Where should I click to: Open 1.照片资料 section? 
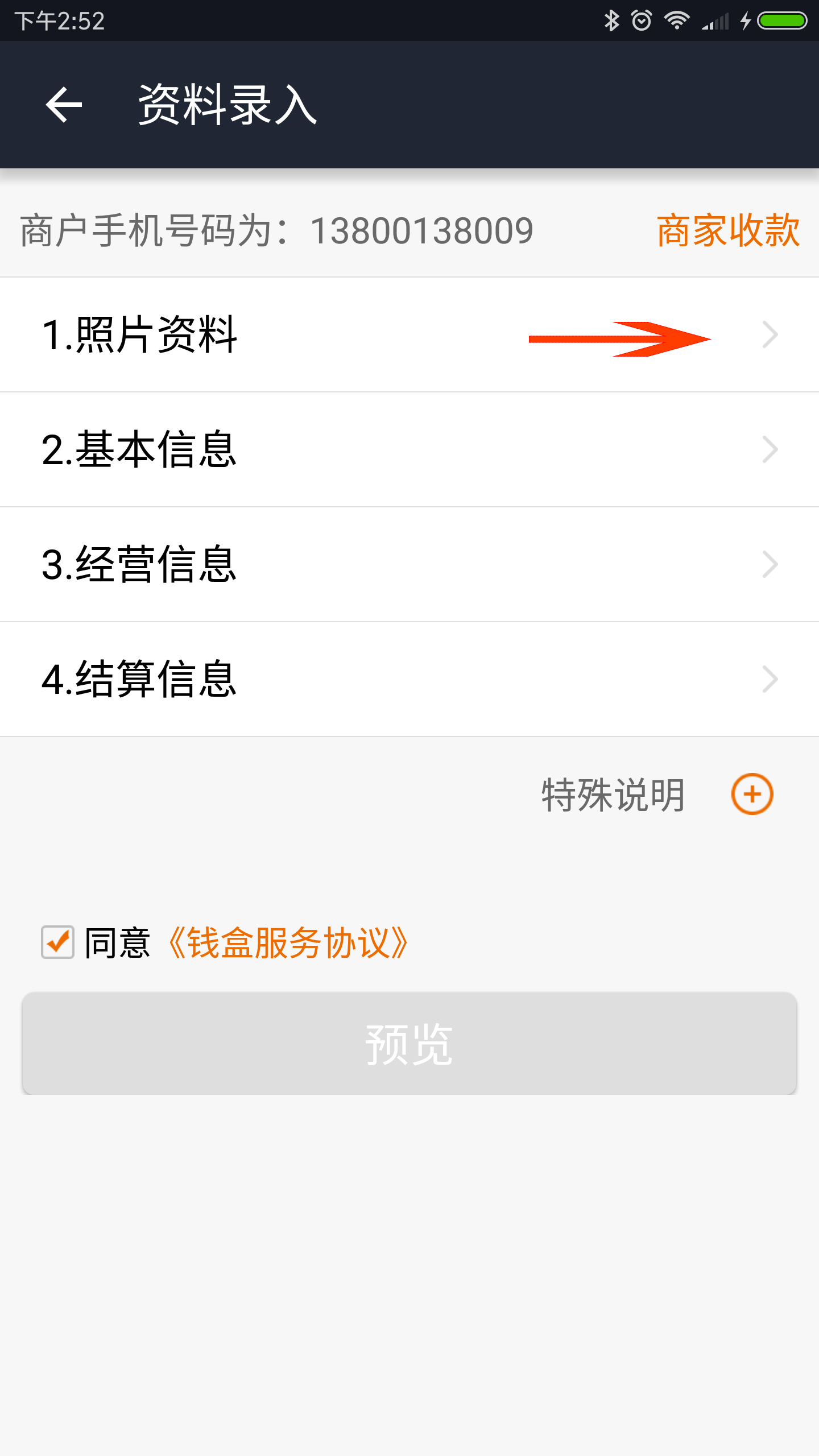click(409, 335)
